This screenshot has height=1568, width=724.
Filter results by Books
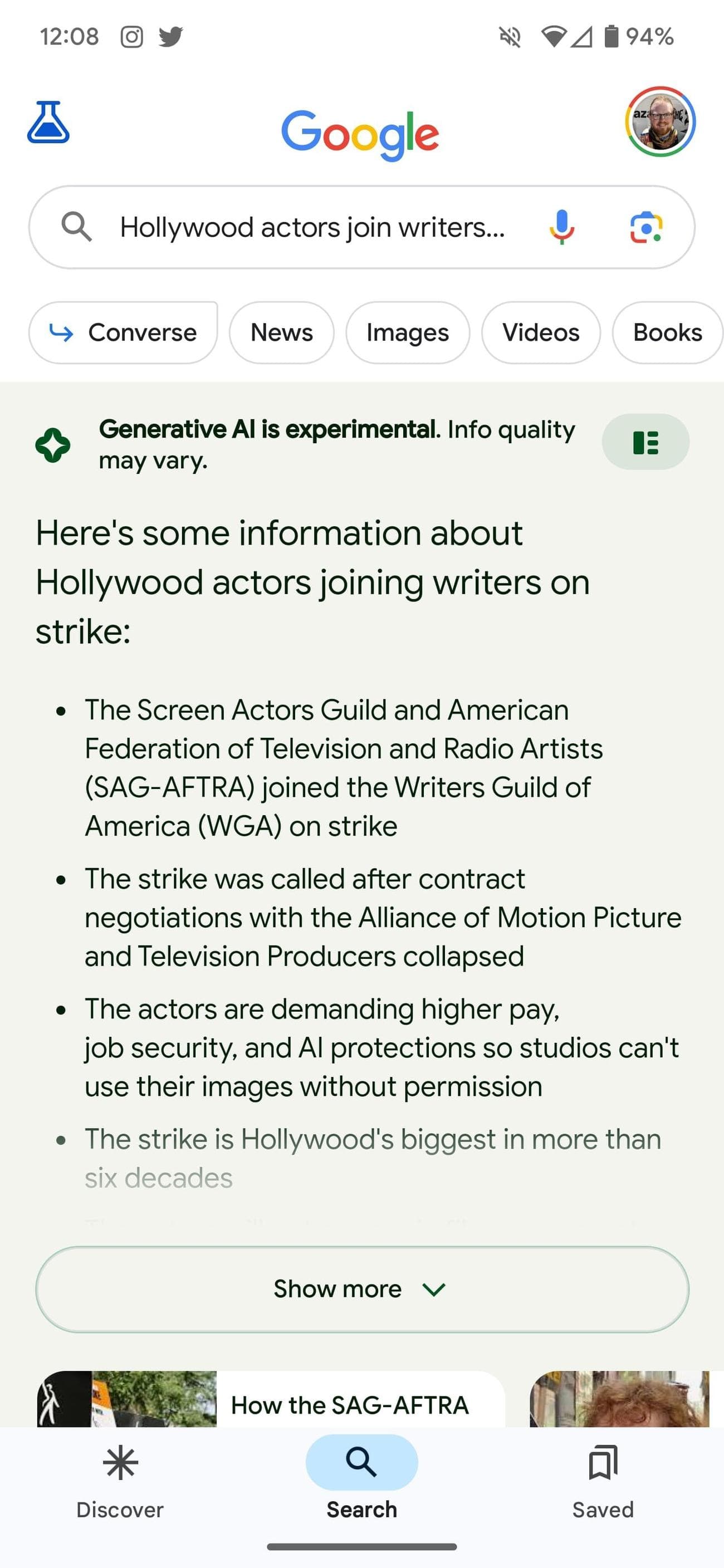coord(667,333)
